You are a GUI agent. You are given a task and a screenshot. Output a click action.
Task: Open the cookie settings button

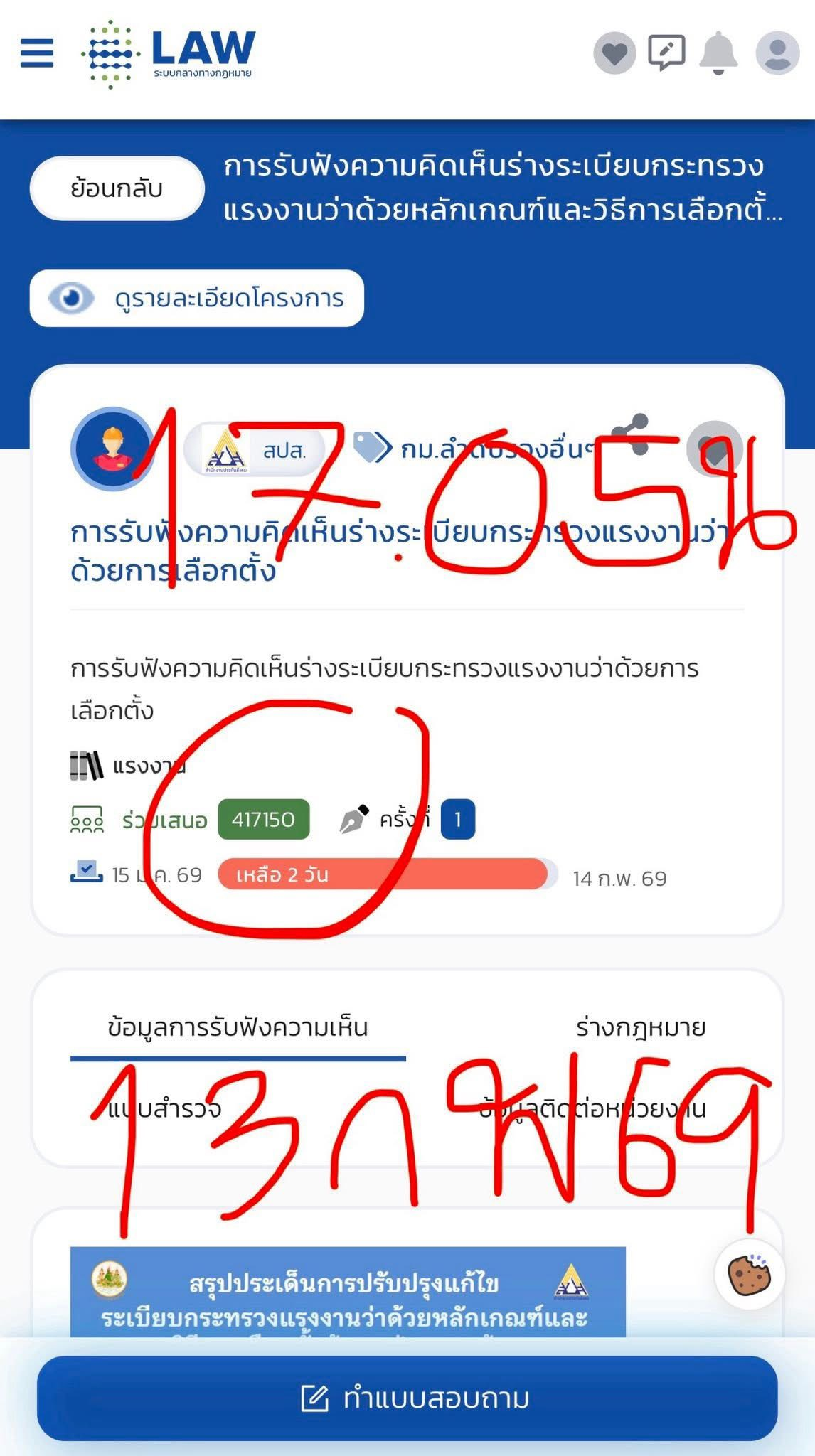click(x=750, y=1274)
